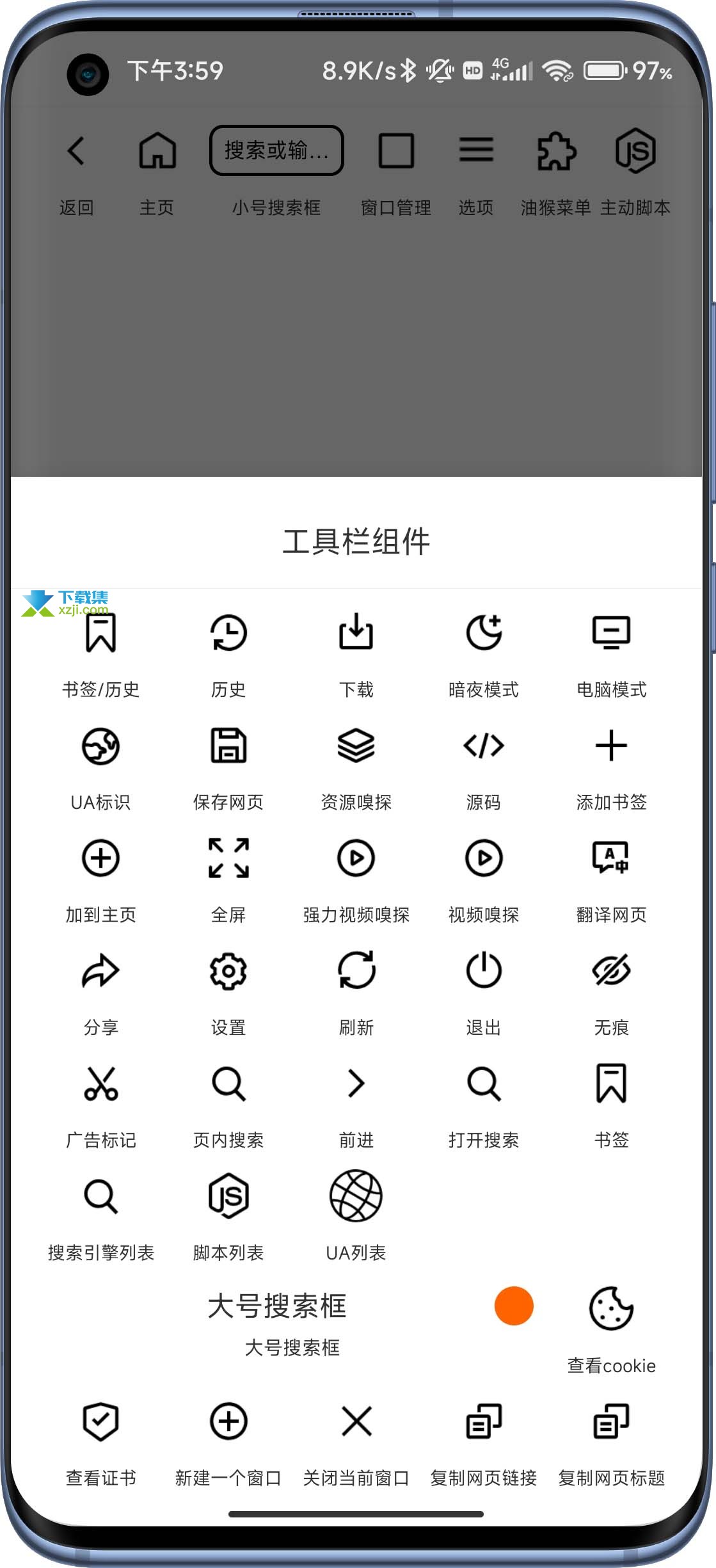Pick the 脚本列表 JS icon

click(x=228, y=1196)
